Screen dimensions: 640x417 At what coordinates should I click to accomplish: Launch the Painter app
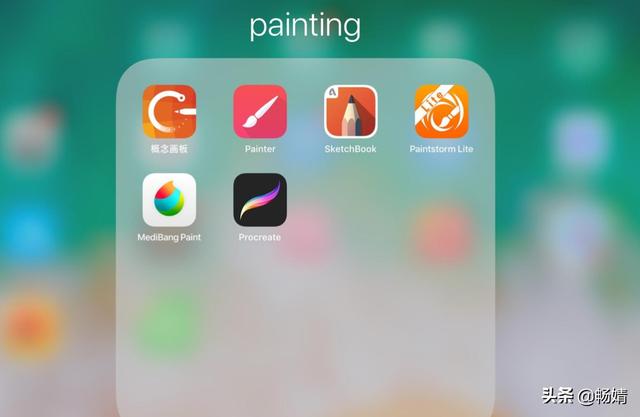pyautogui.click(x=259, y=111)
